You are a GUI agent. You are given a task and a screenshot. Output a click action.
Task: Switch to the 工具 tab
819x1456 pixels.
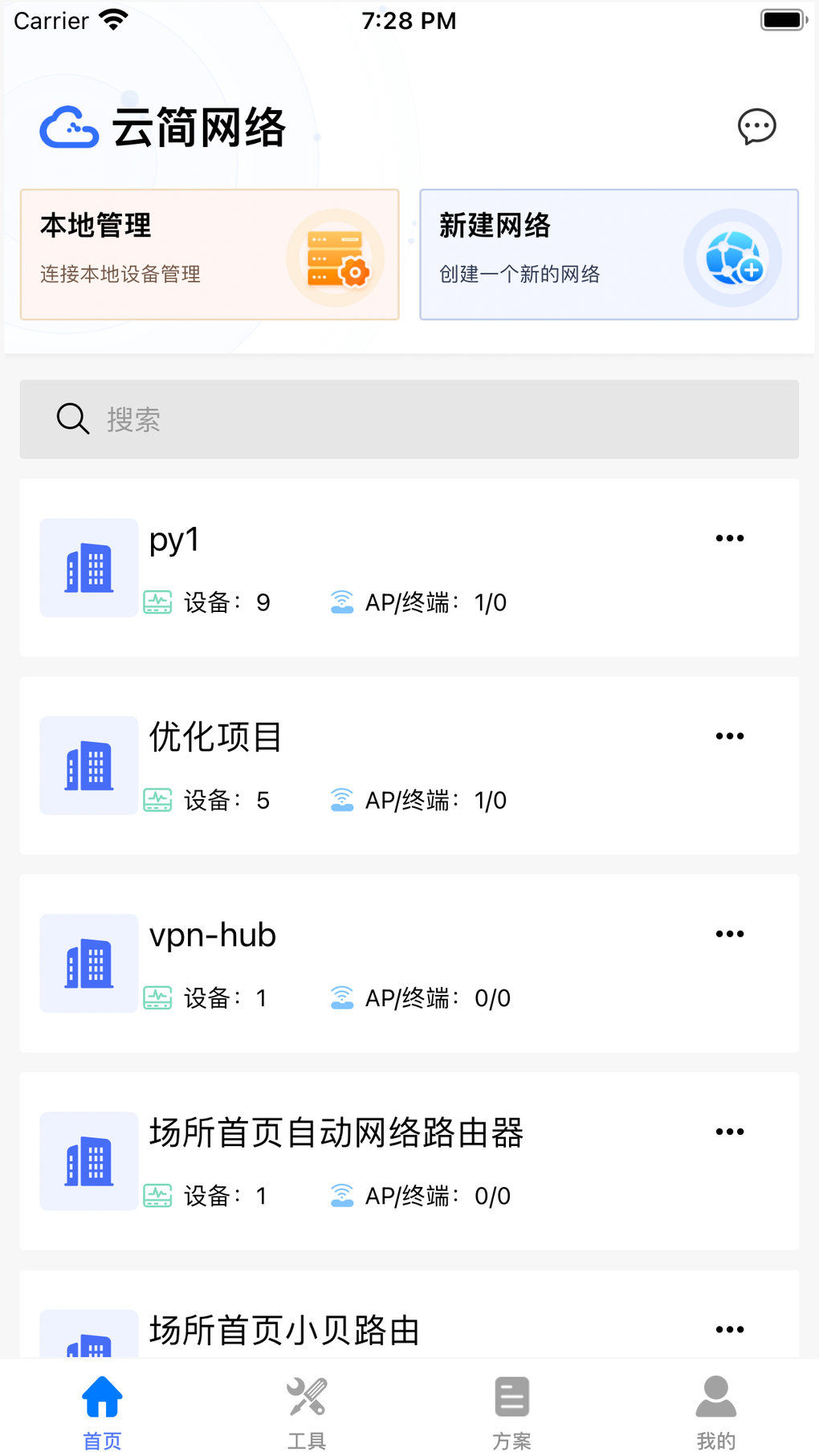307,1411
